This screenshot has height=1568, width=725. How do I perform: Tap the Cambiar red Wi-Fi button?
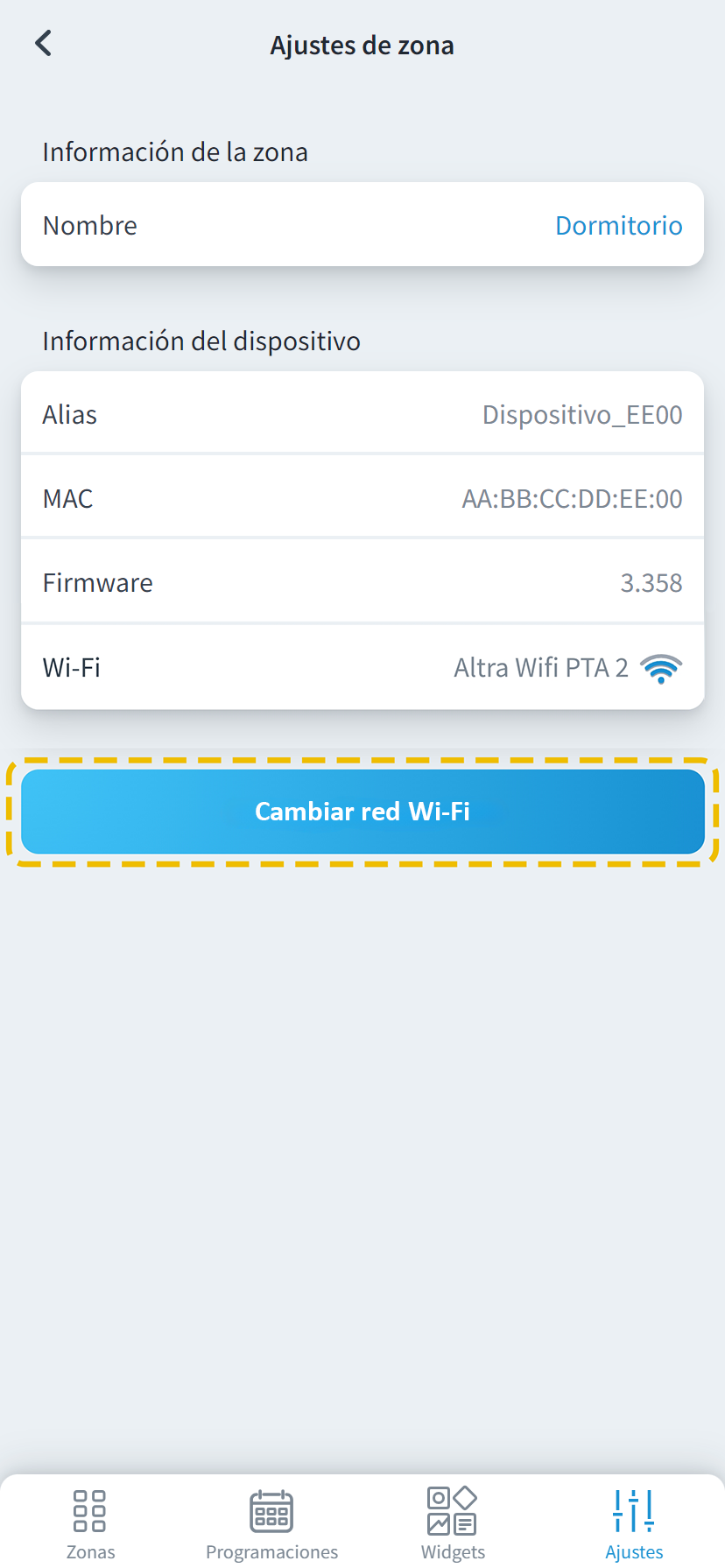[x=362, y=812]
